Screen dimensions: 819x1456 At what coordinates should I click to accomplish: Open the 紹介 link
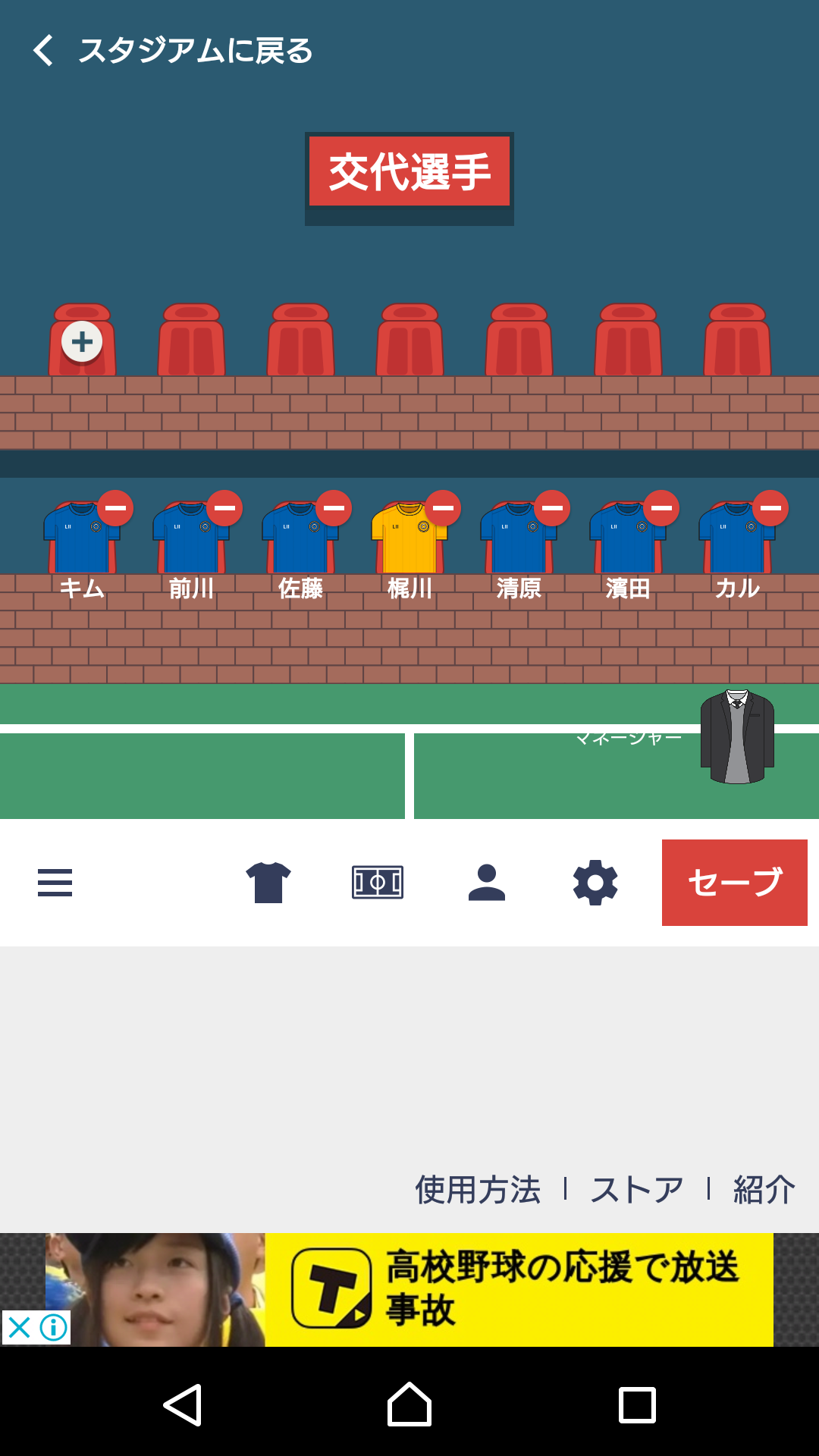click(x=764, y=1190)
